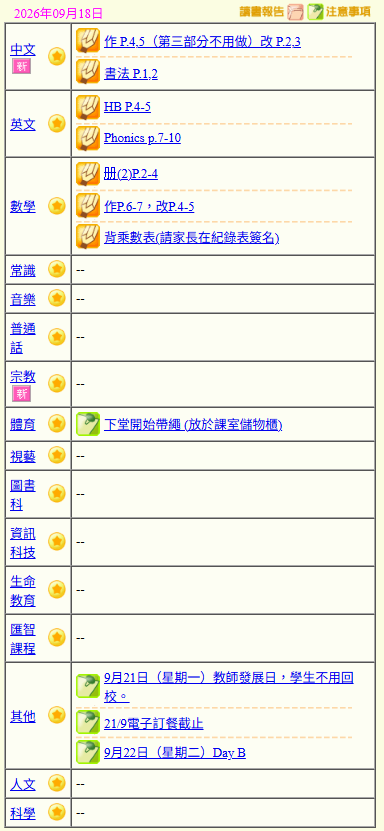Open the 書法 P.1,2 homework link
The height and width of the screenshot is (831, 384).
[x=131, y=74]
